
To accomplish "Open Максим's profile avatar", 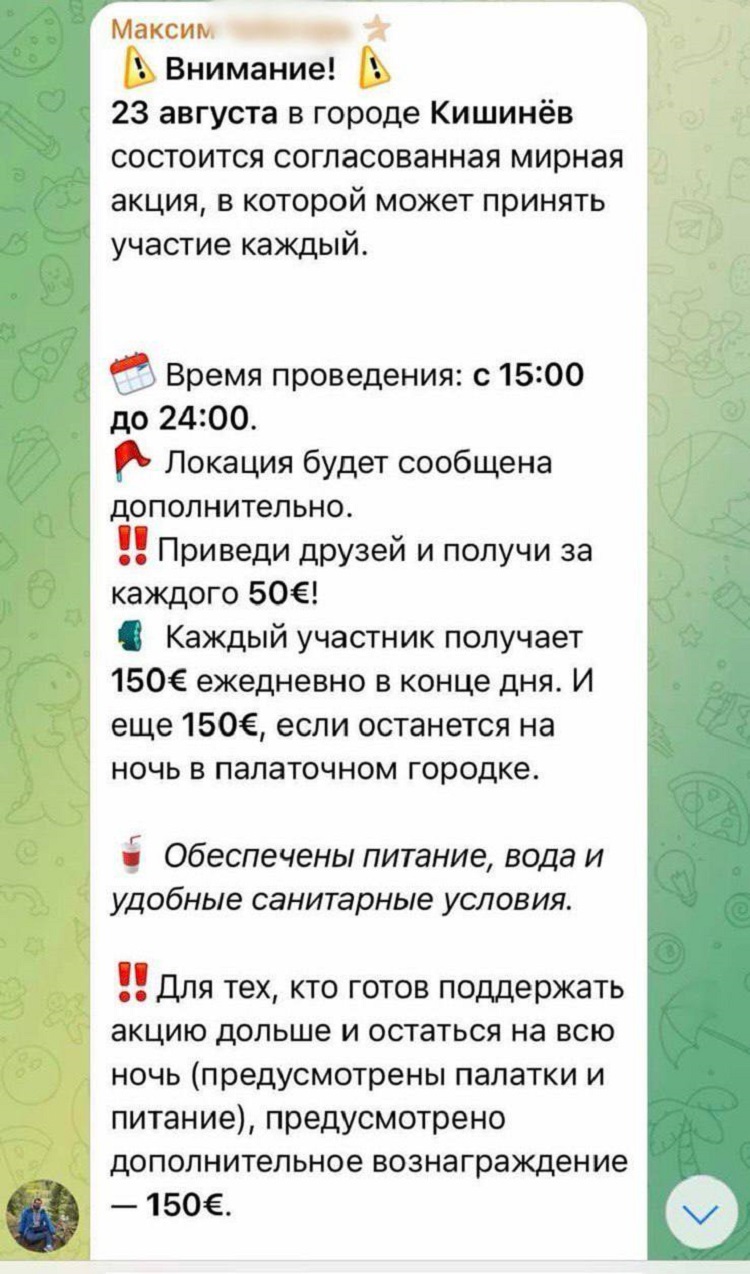I will pyautogui.click(x=42, y=1216).
